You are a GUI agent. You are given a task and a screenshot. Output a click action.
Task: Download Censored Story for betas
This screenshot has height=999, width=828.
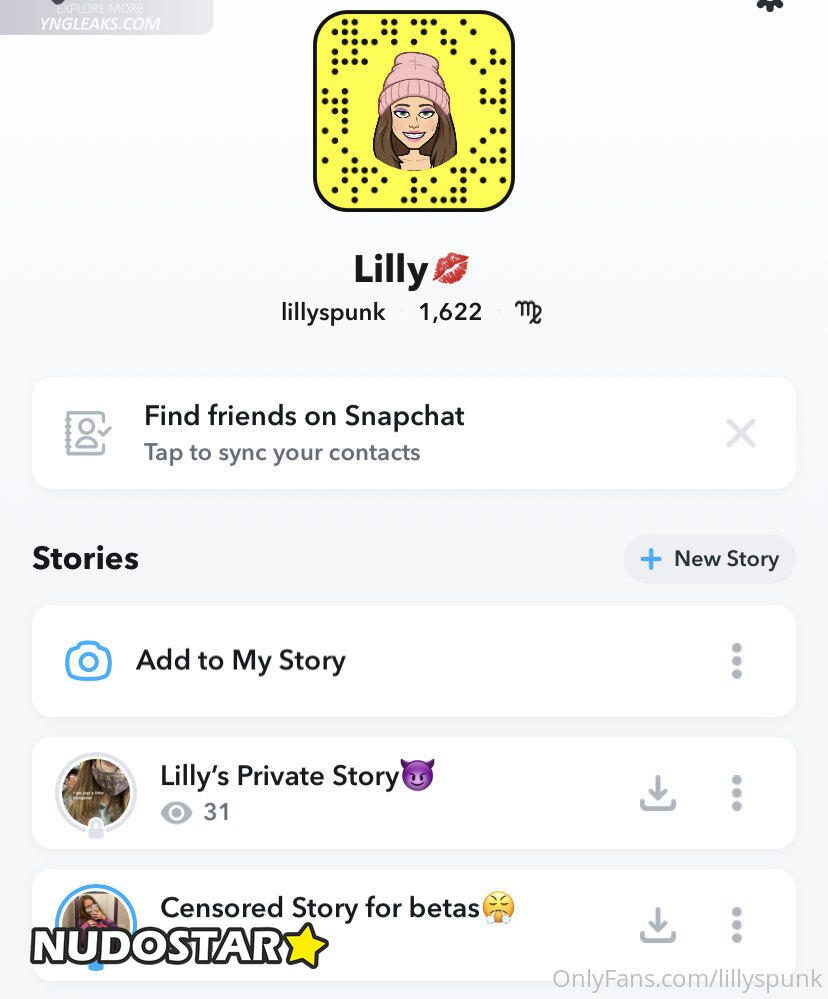click(657, 925)
